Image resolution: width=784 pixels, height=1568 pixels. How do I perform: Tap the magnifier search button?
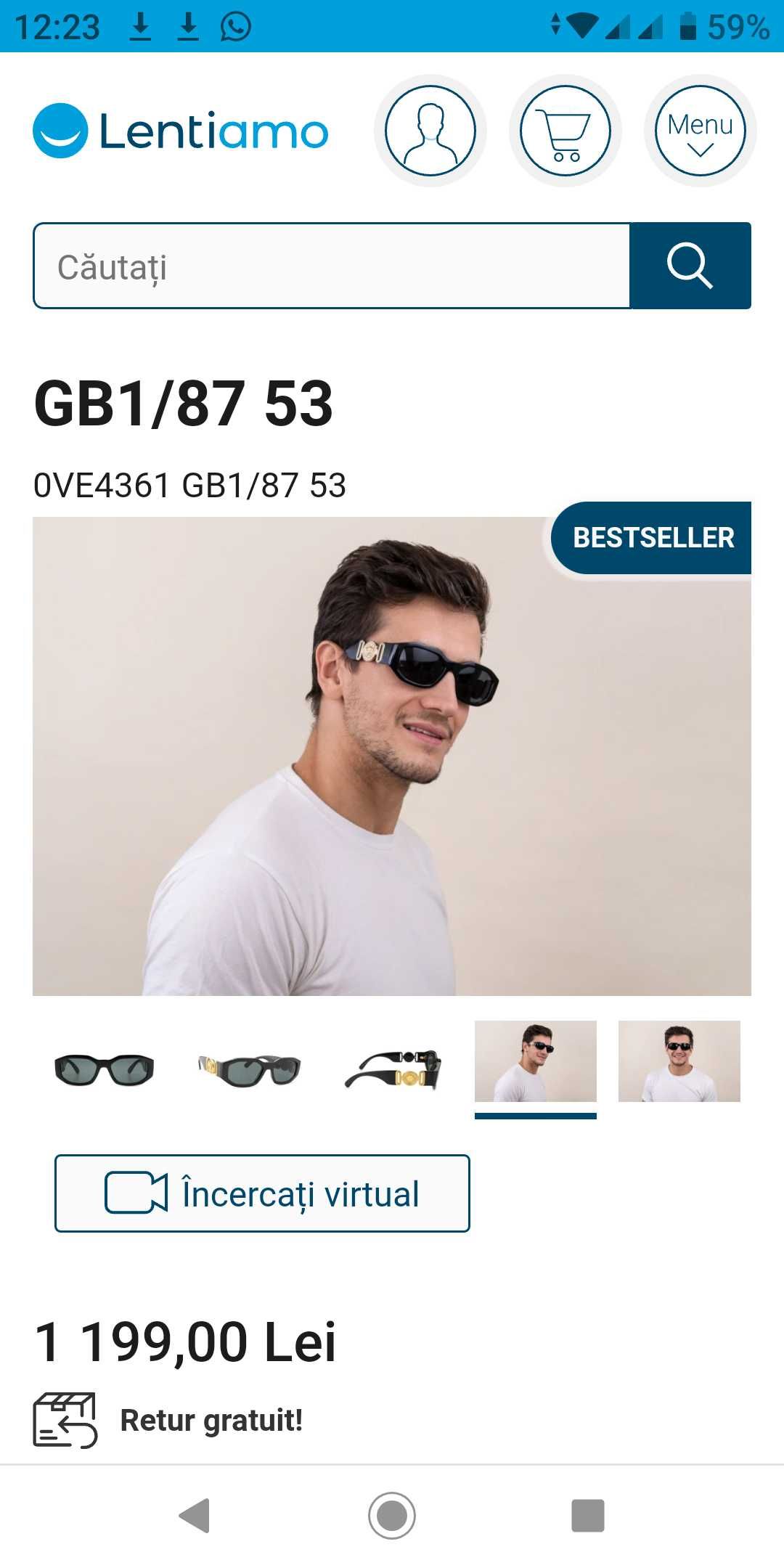(690, 266)
